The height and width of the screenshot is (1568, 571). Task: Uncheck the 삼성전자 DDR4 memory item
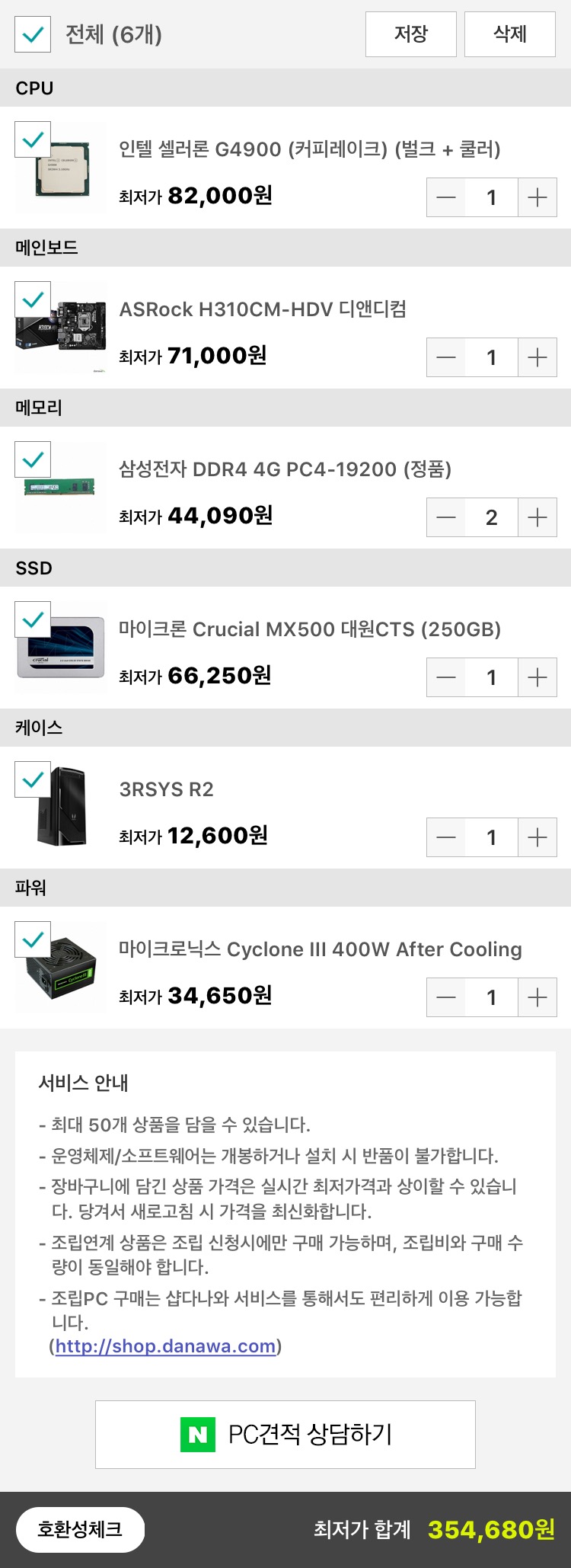pos(33,459)
